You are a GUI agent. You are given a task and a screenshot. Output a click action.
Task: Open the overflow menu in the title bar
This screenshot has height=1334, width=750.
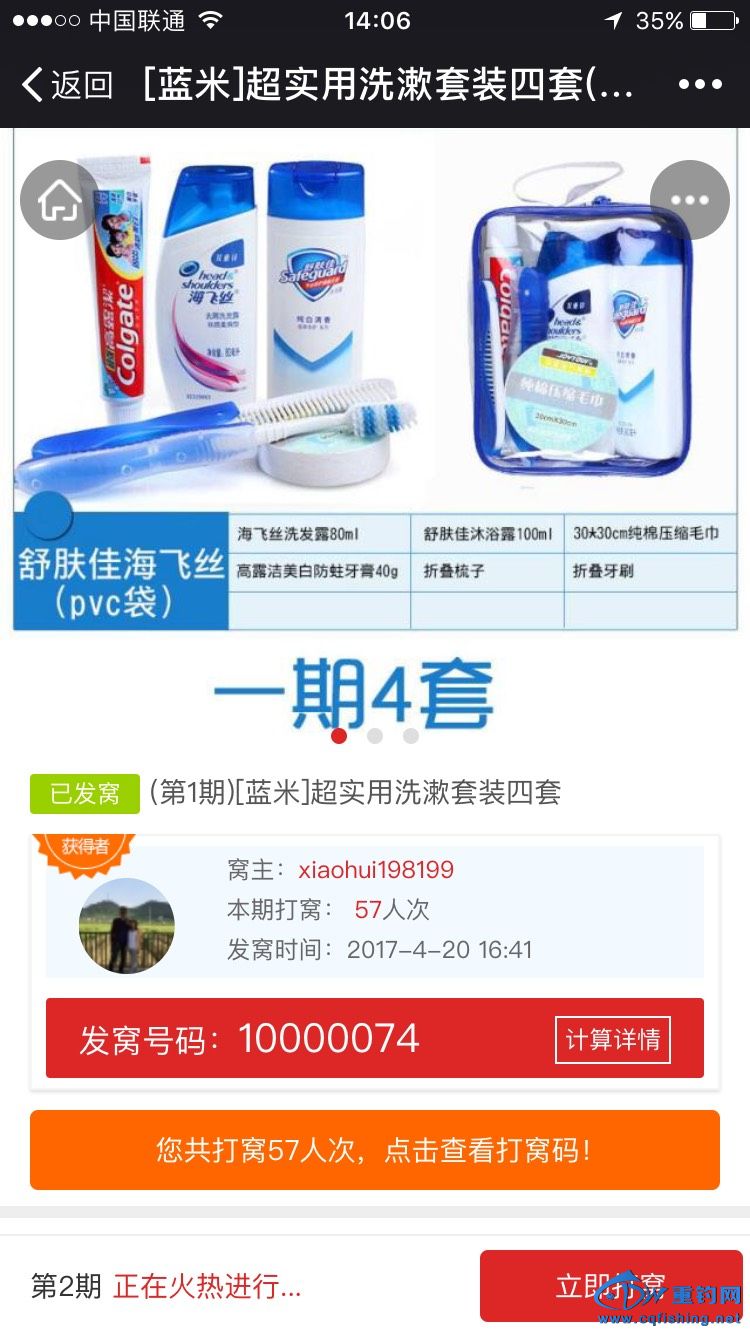(x=700, y=85)
